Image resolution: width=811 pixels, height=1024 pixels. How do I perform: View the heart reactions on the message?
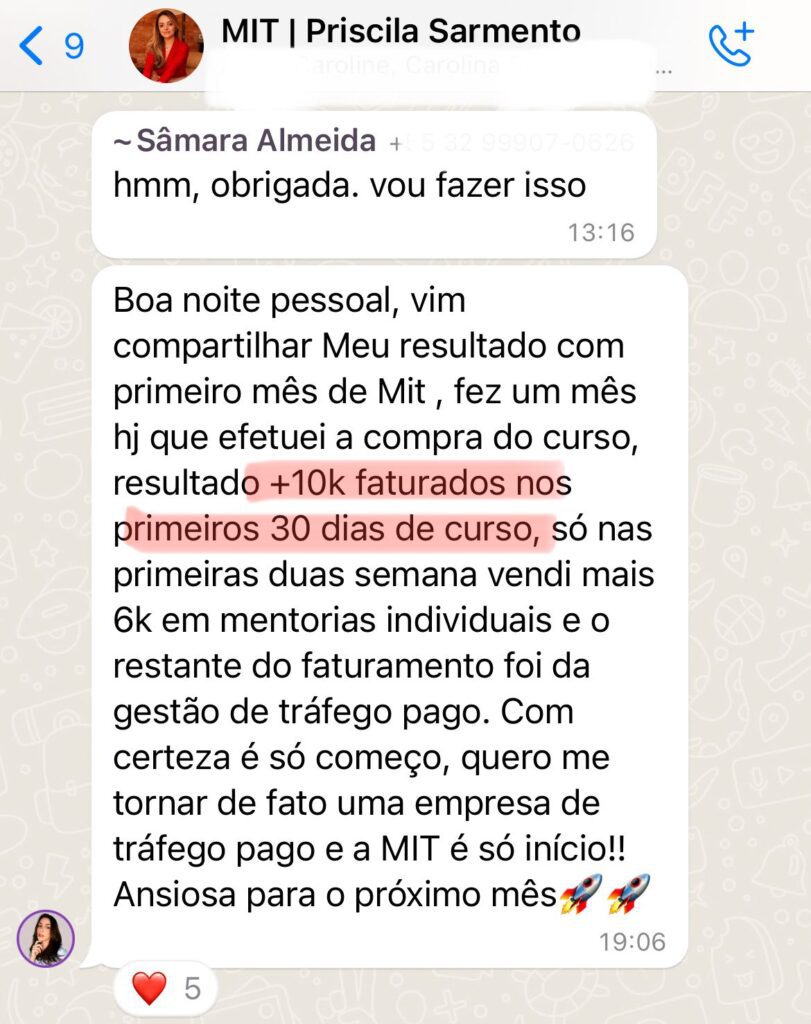pyautogui.click(x=165, y=989)
